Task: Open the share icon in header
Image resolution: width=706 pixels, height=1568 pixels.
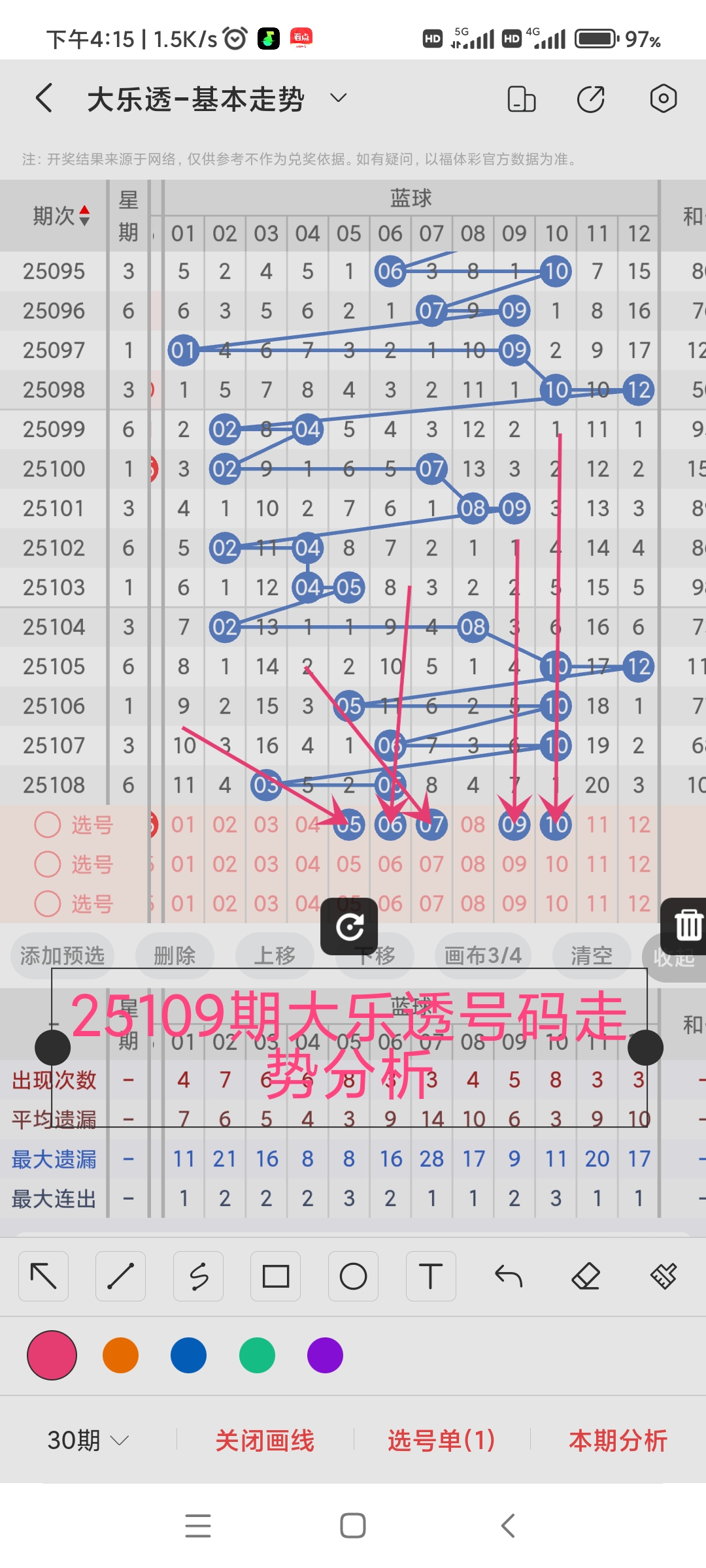Action: pos(591,99)
